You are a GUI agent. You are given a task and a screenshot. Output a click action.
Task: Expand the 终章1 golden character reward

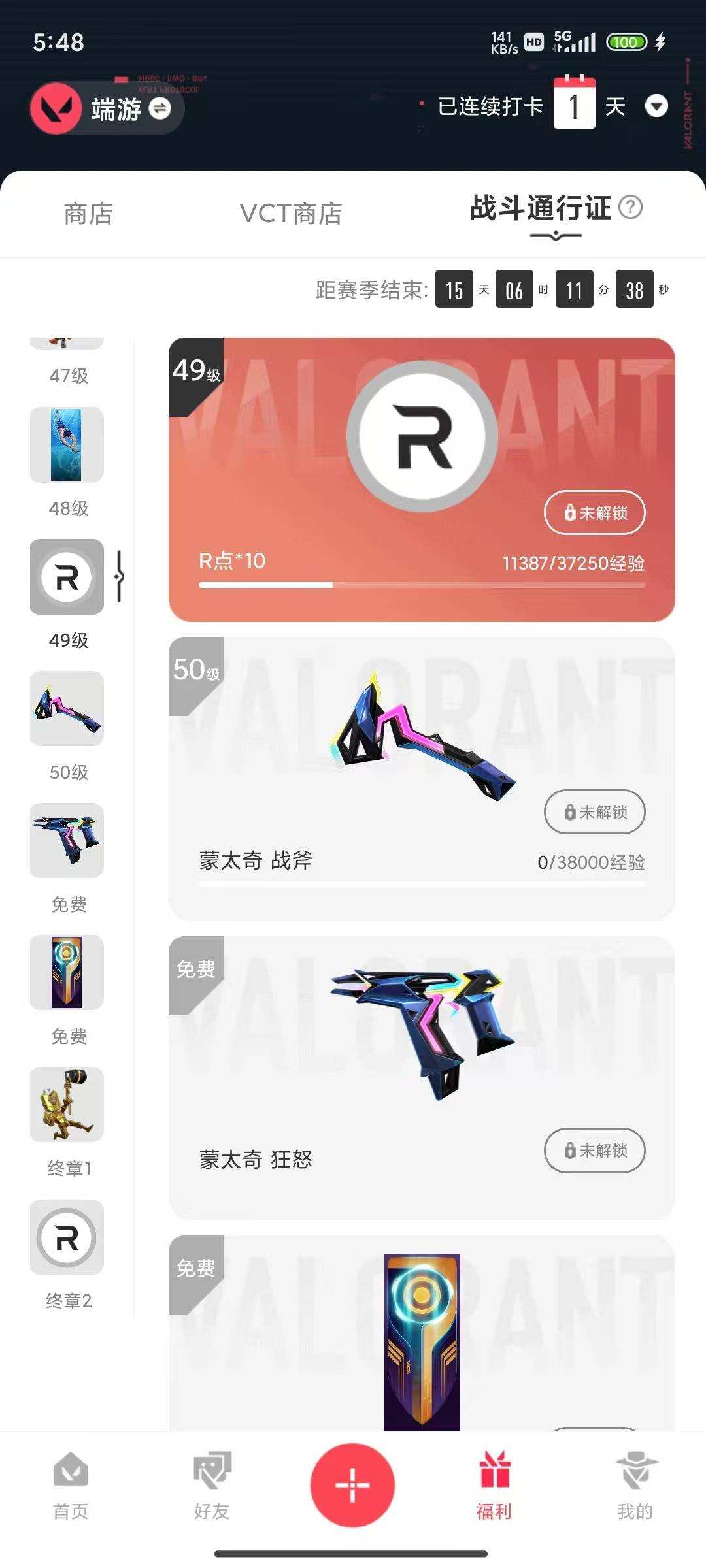[66, 1105]
